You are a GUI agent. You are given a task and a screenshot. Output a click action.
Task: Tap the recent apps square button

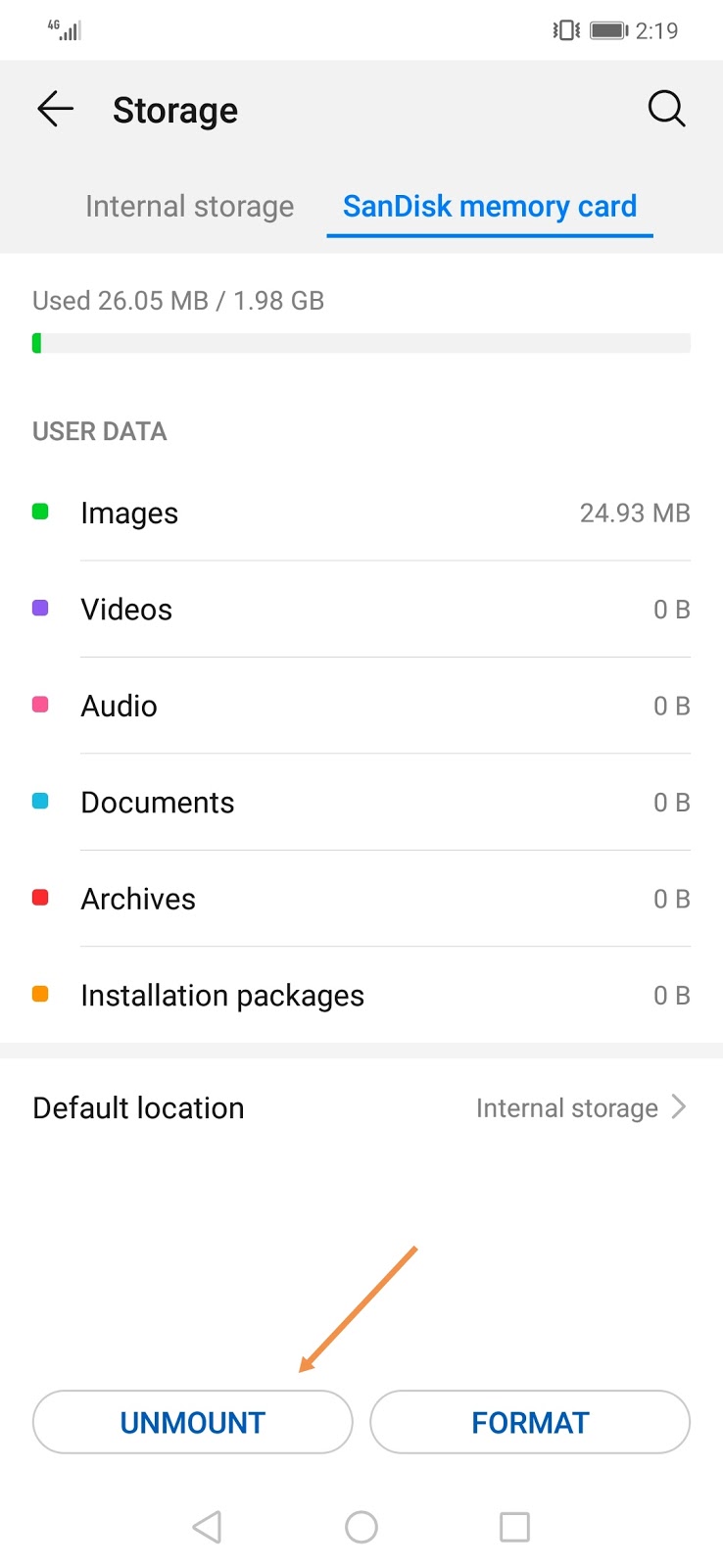(x=514, y=1526)
